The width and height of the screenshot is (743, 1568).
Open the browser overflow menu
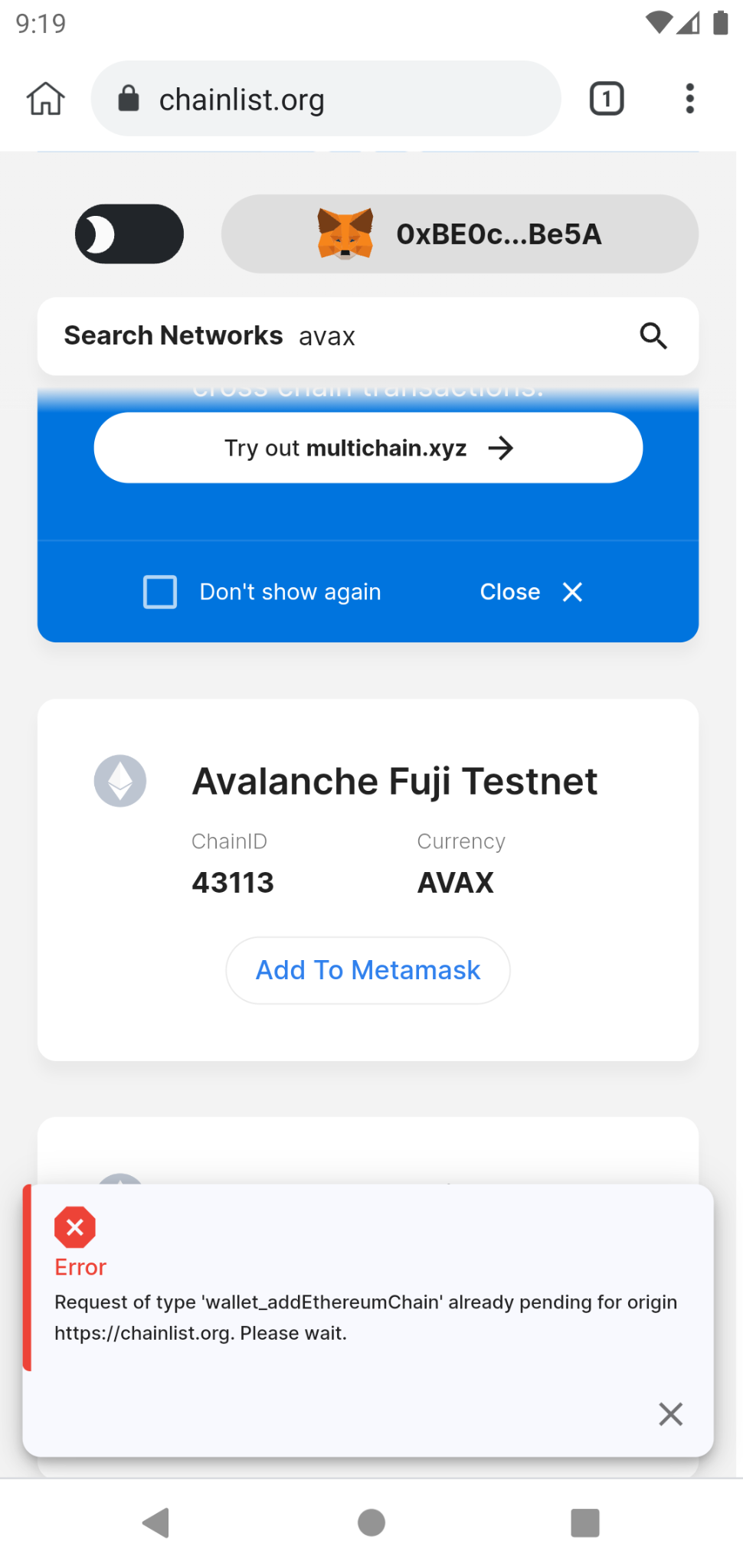tap(689, 99)
